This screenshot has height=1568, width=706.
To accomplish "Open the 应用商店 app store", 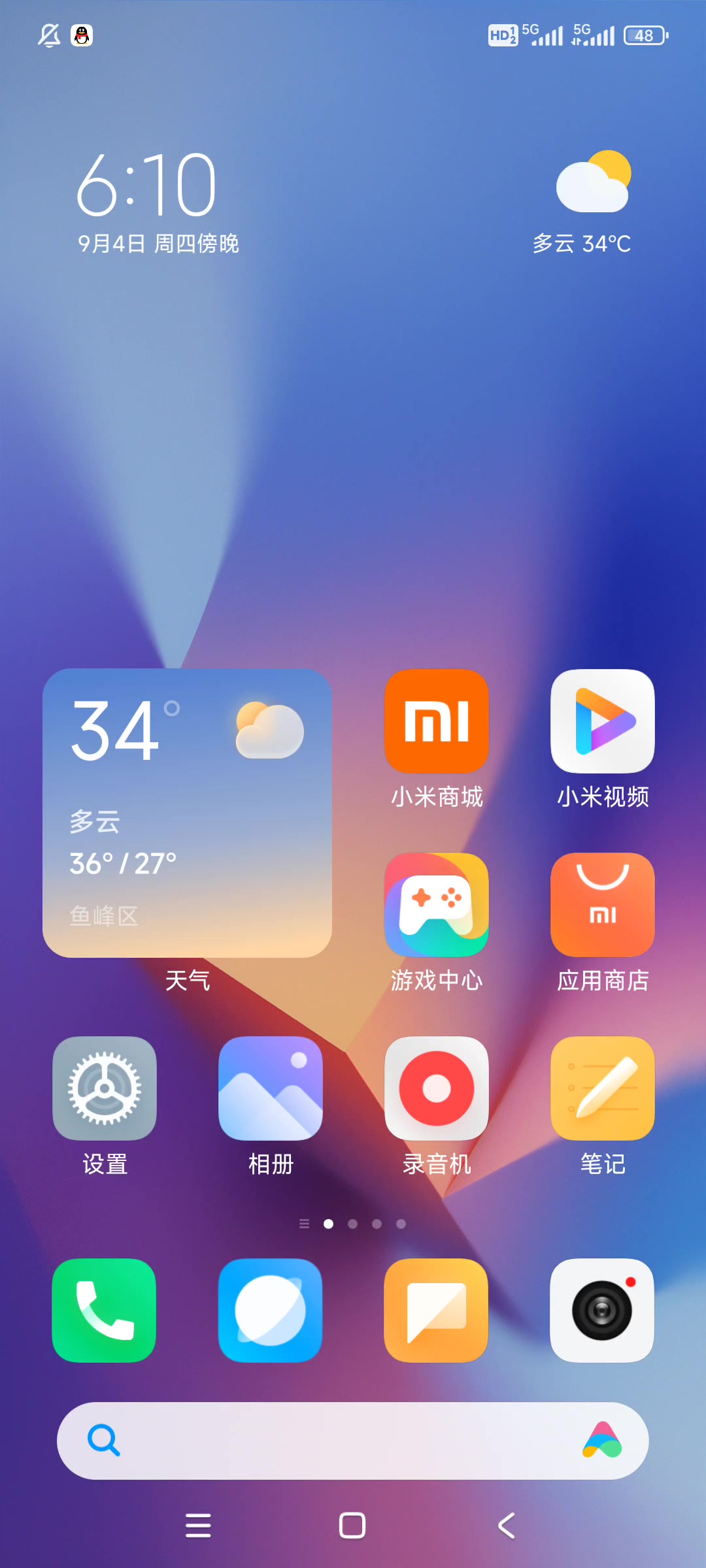I will [x=602, y=905].
